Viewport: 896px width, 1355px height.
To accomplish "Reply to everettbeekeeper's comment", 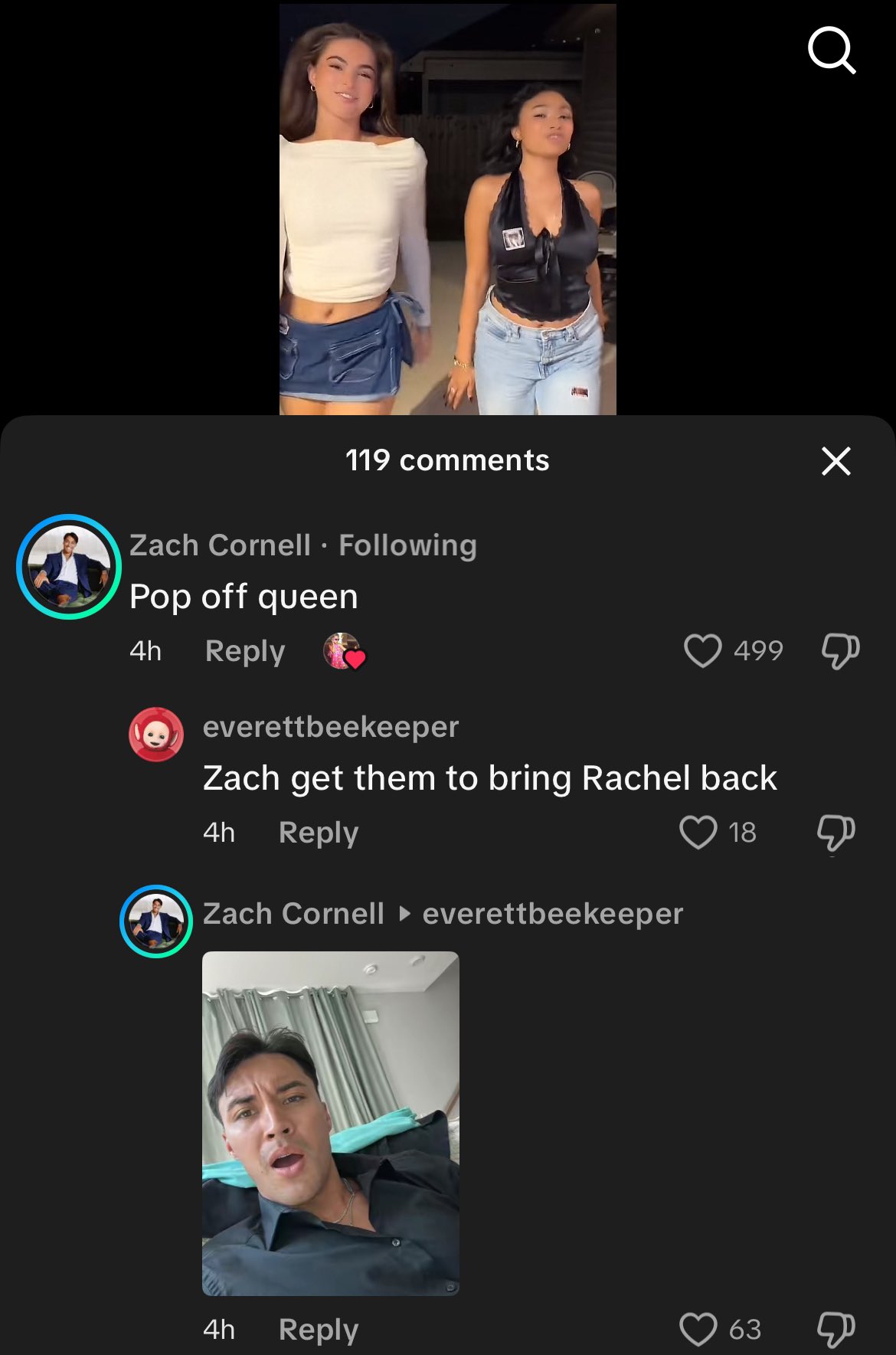I will 319,833.
